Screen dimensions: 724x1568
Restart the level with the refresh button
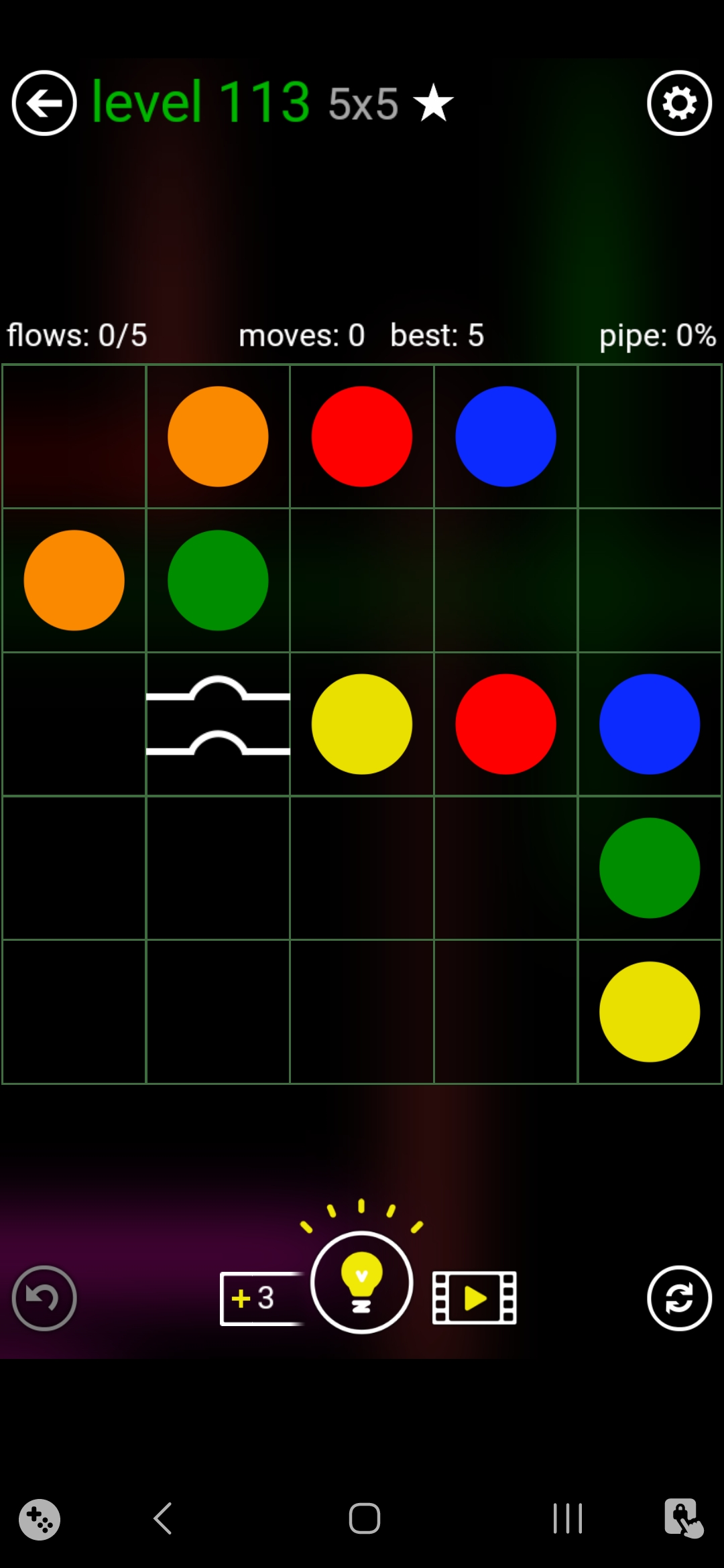click(x=679, y=1298)
